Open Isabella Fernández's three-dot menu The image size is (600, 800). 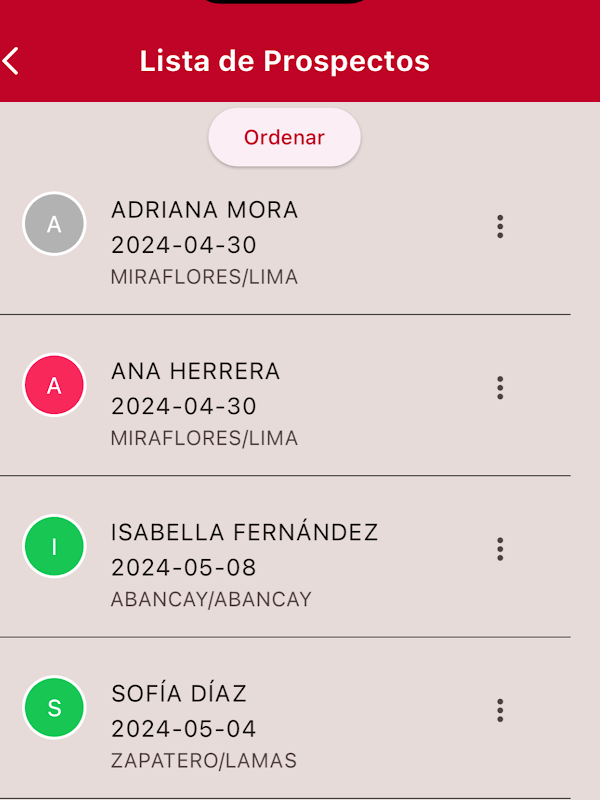500,549
